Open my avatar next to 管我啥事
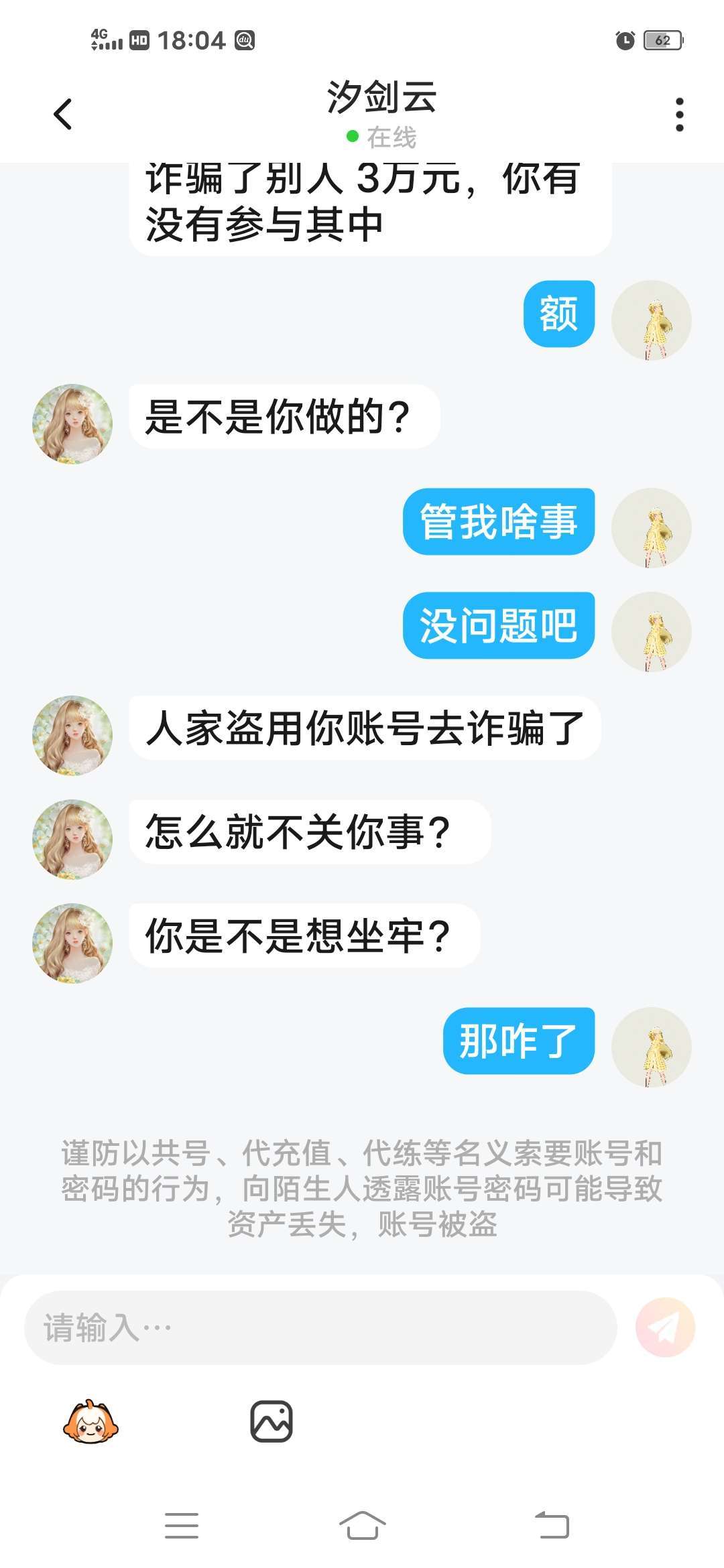This screenshot has width=724, height=1568. coord(651,528)
